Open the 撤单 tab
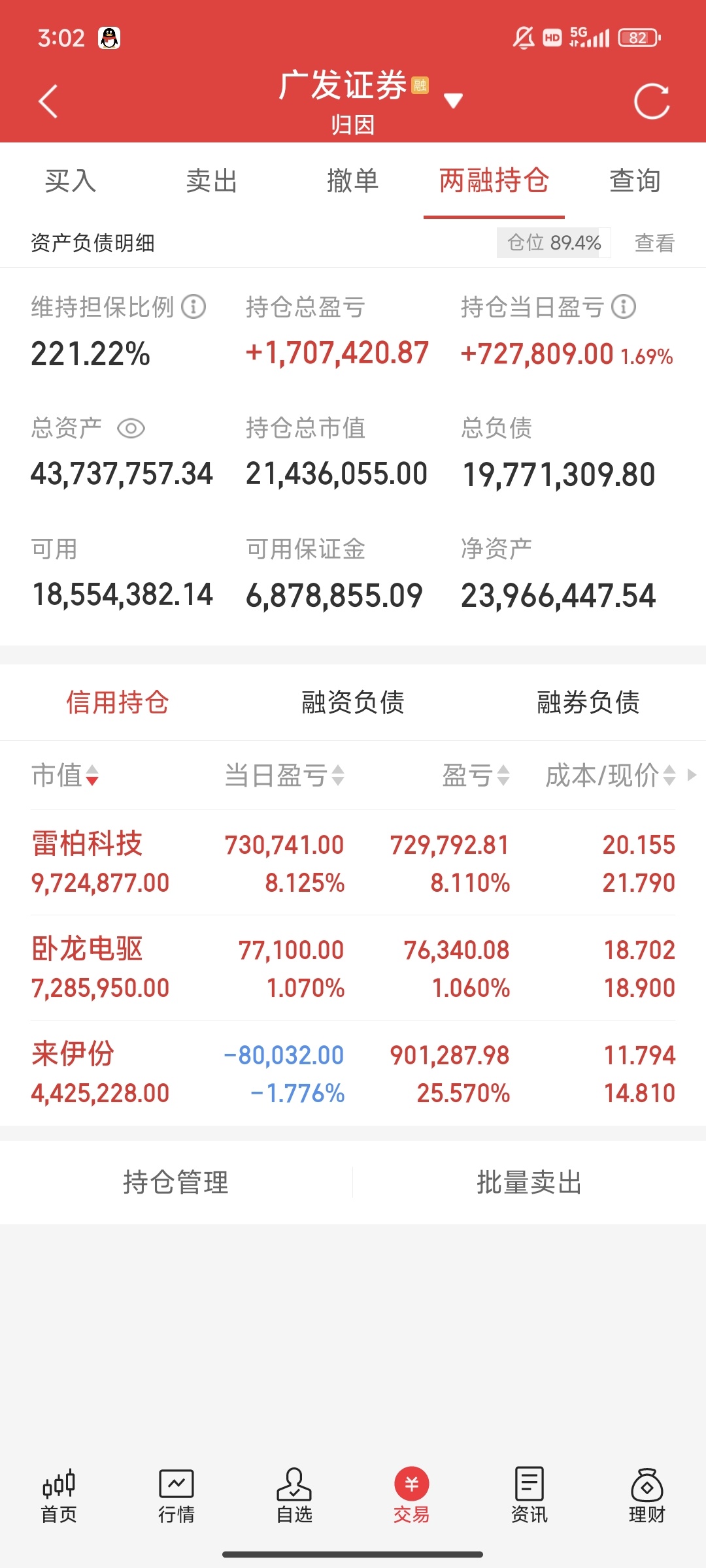Screen dimensions: 706x1568 (353, 181)
